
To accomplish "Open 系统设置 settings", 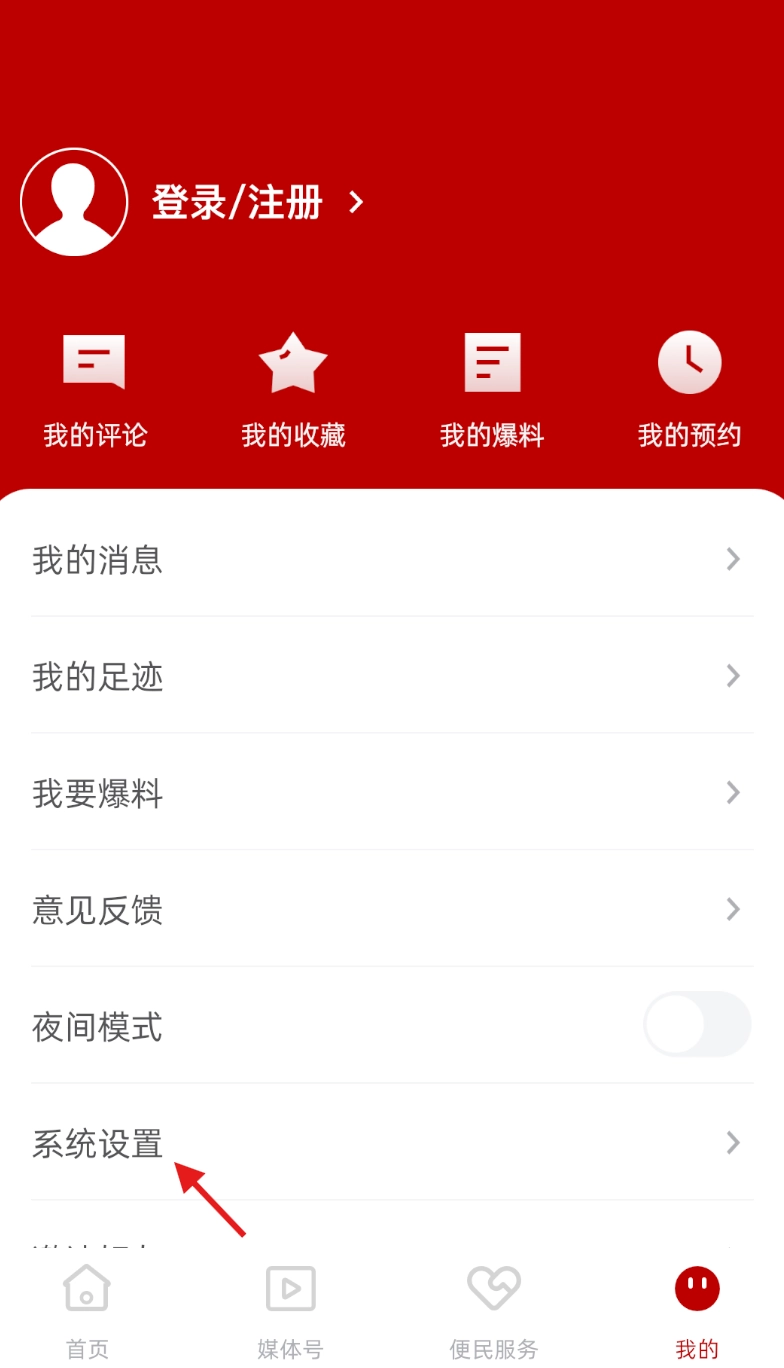I will 392,1142.
